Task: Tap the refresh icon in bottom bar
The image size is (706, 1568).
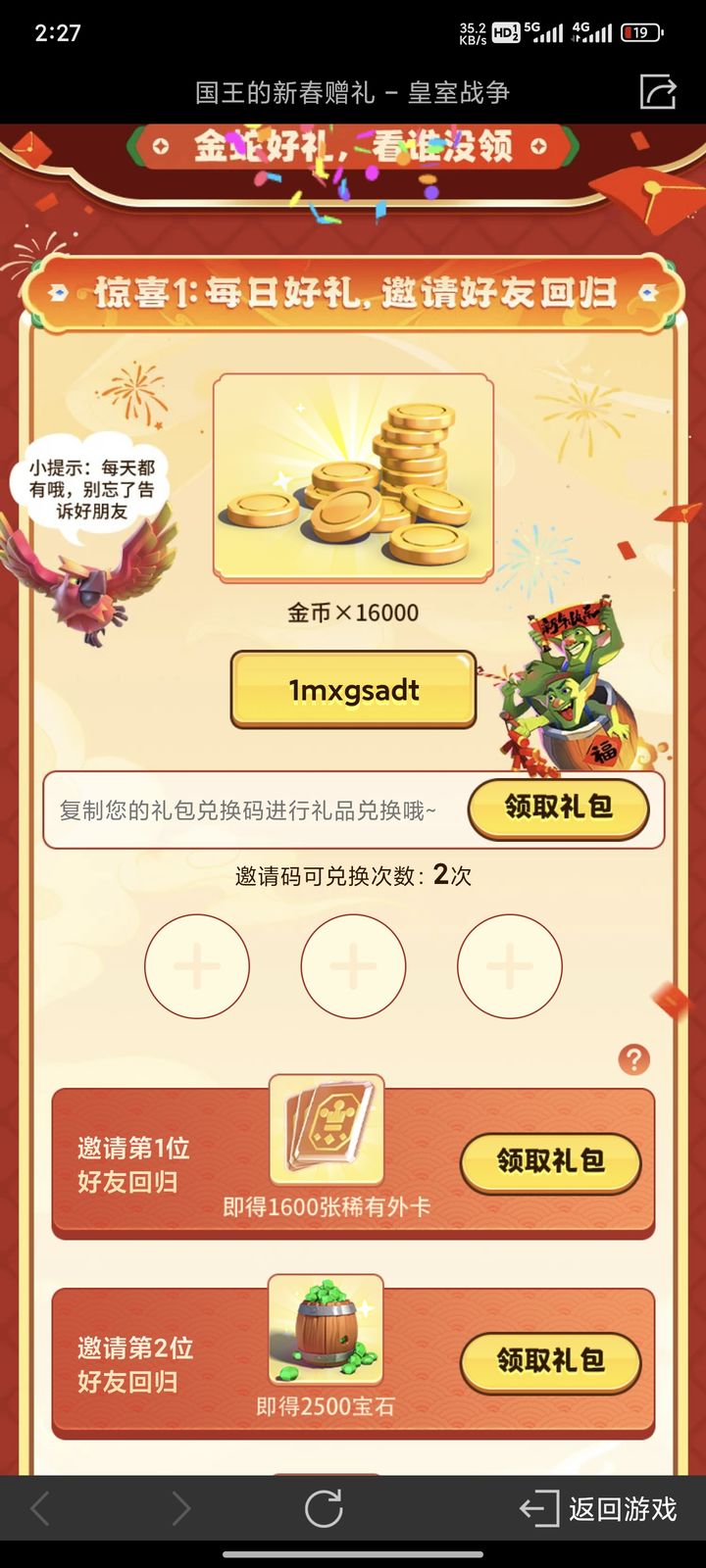Action: tap(322, 1509)
